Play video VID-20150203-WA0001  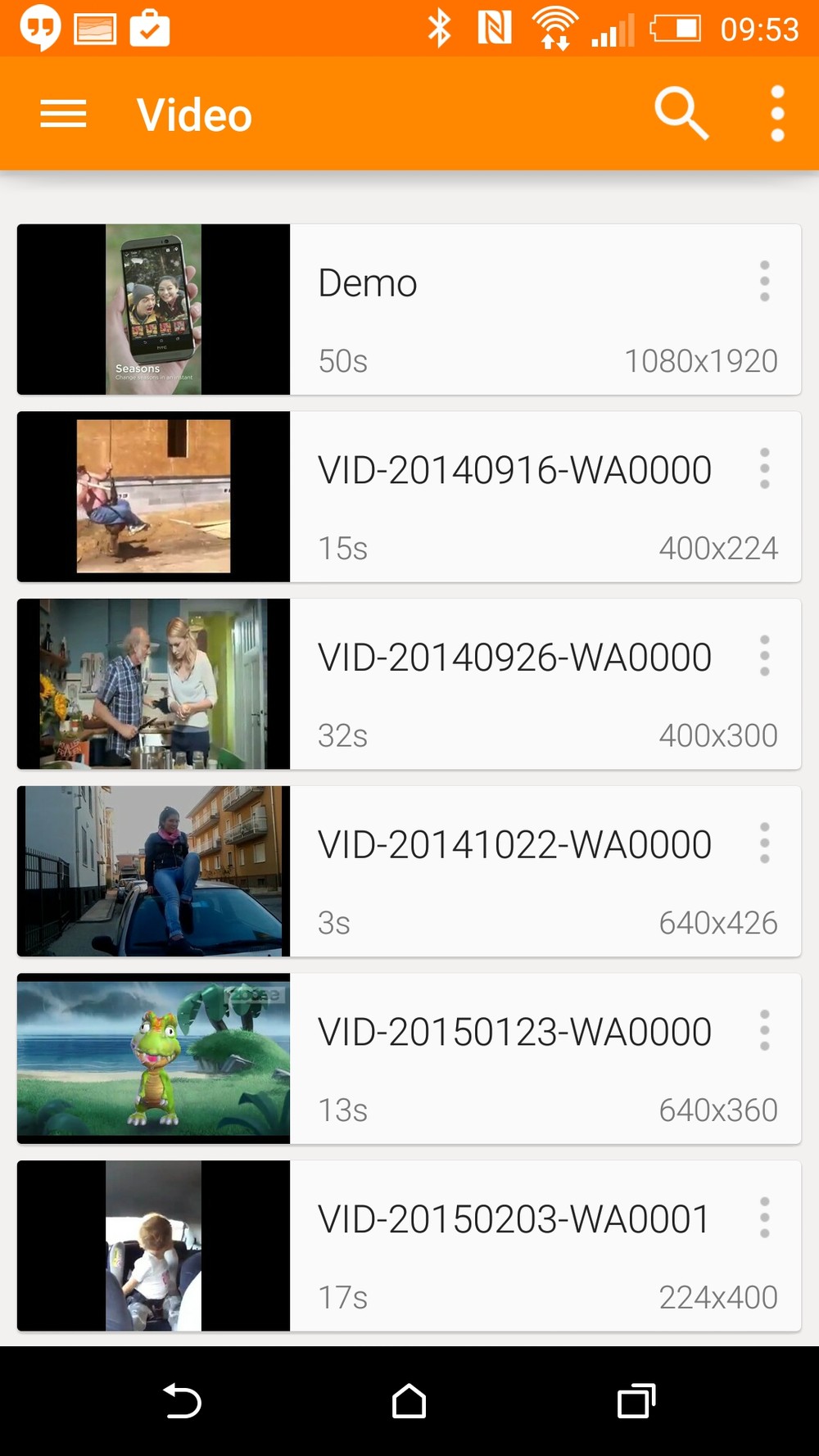click(x=409, y=1246)
